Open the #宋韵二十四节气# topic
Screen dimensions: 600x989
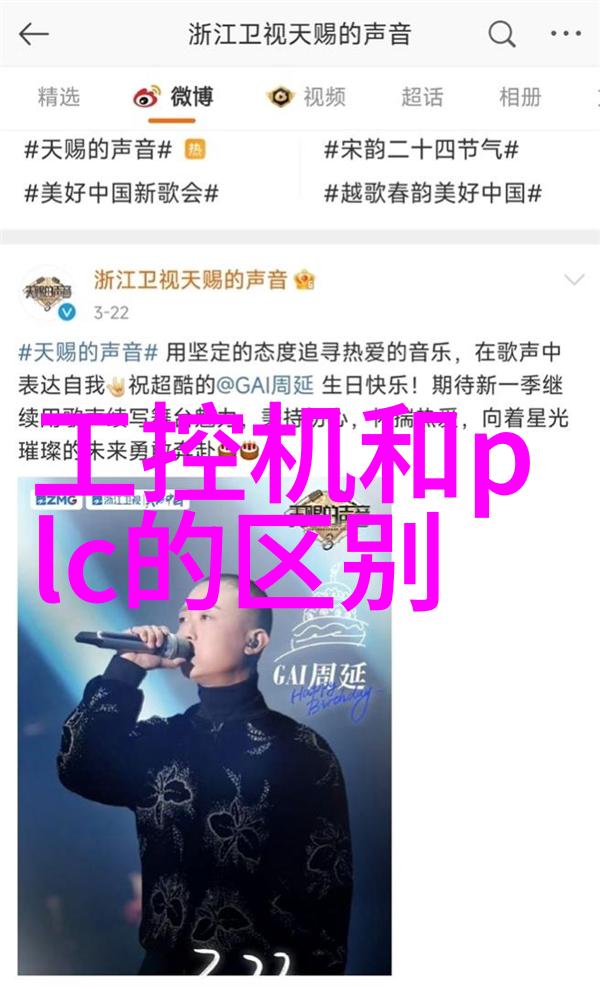click(421, 150)
